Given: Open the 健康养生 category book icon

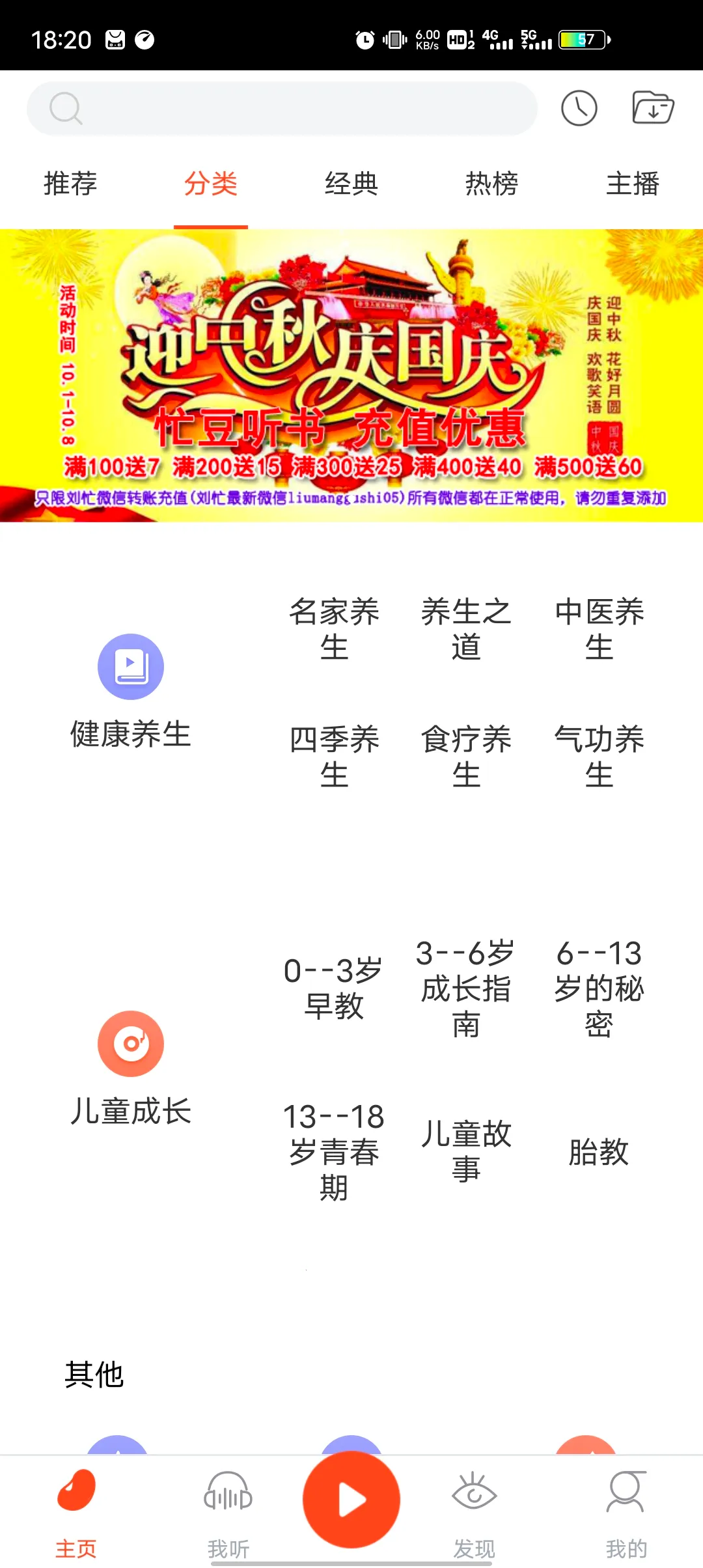Looking at the screenshot, I should click(130, 665).
